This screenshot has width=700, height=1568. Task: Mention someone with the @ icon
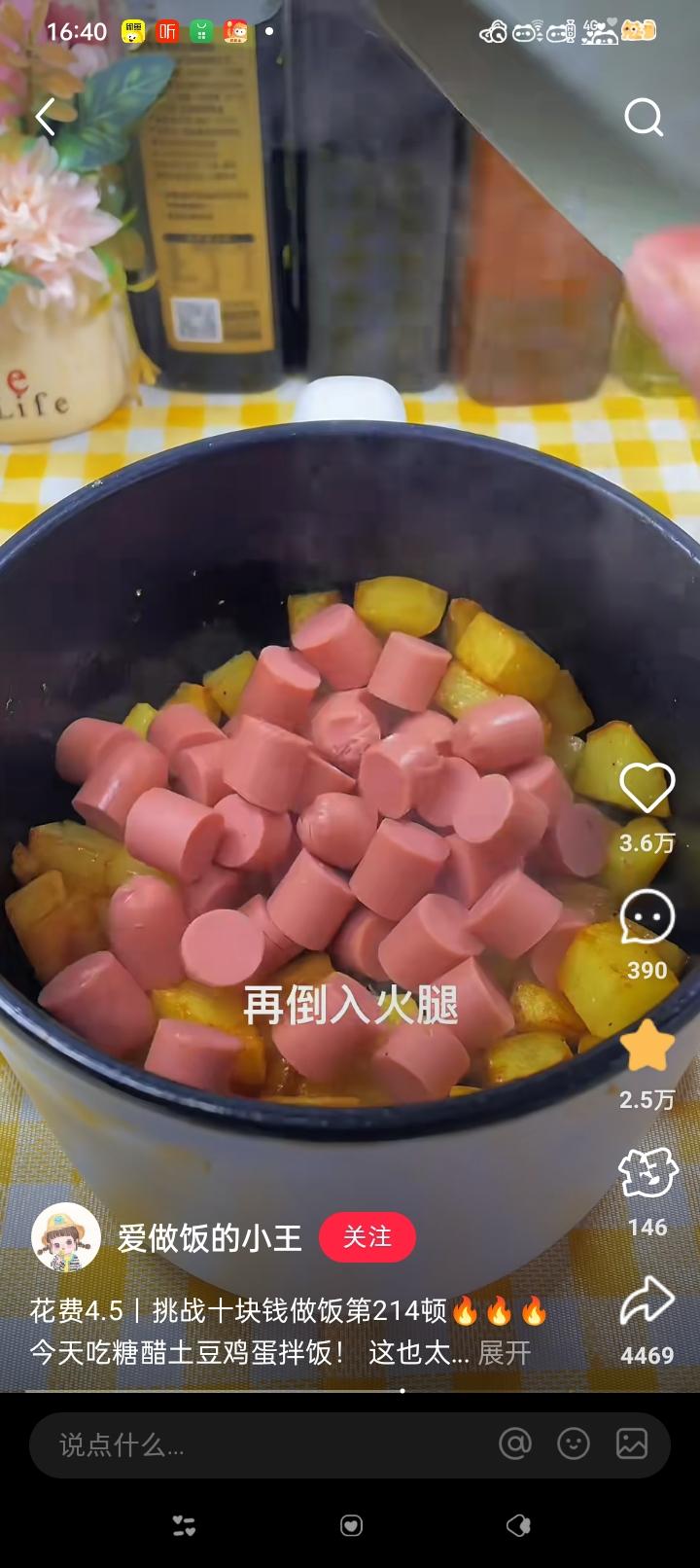point(515,1444)
